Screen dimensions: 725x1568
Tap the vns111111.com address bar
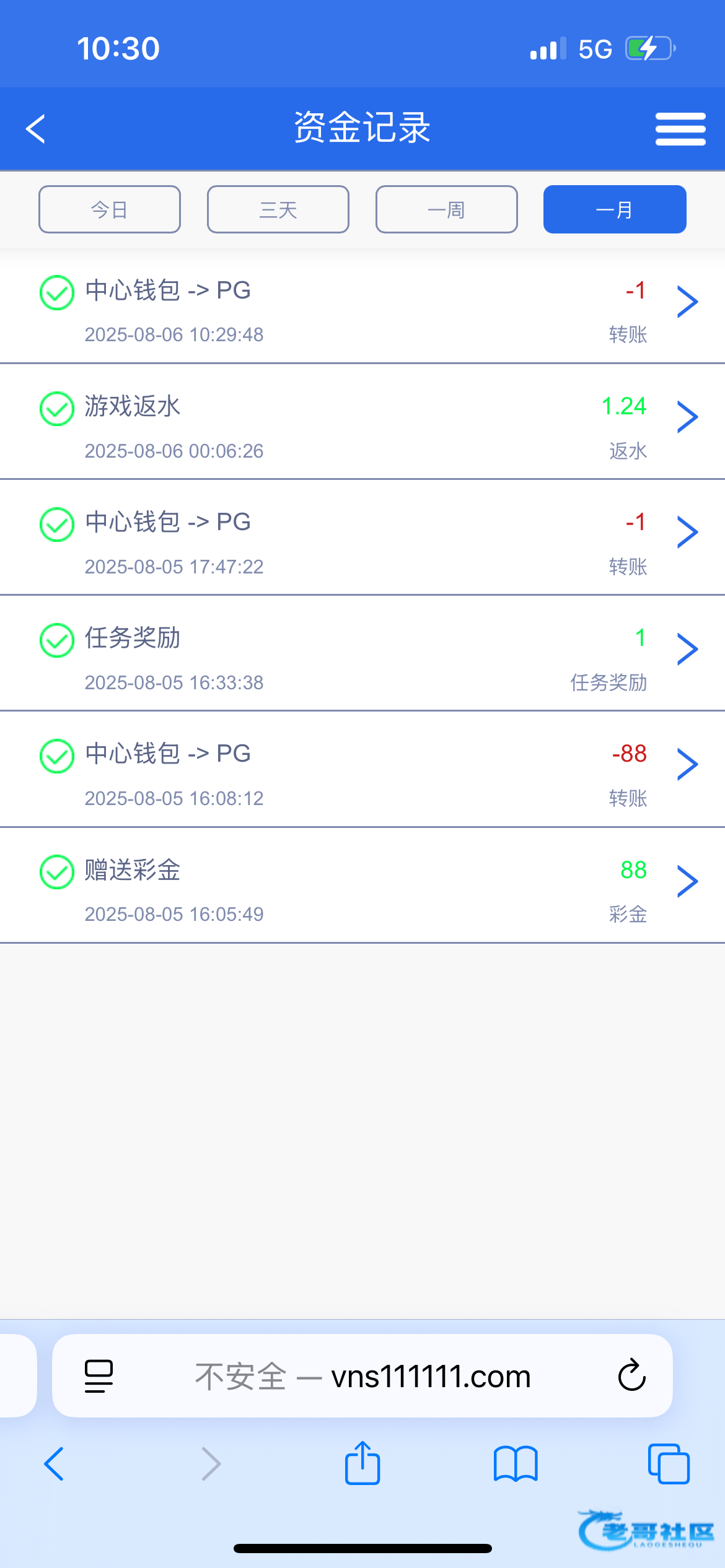click(x=362, y=1375)
